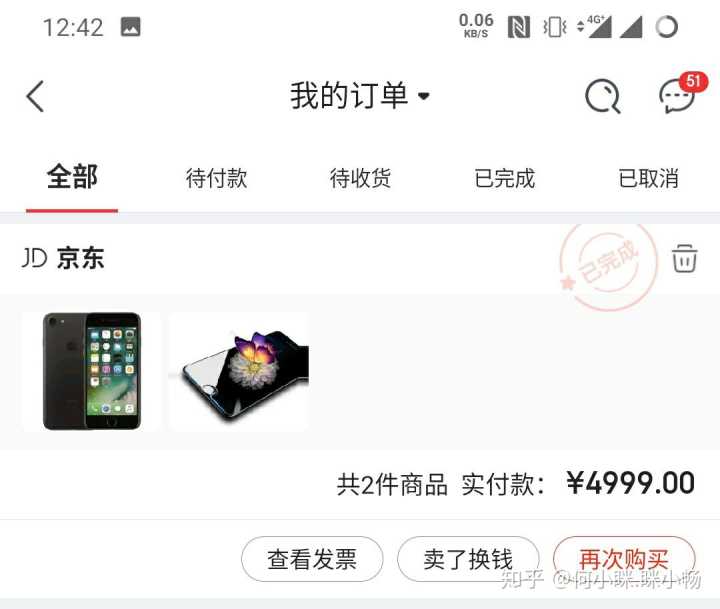Open the black iPhone product image
Screen dimensions: 720x609
point(92,372)
